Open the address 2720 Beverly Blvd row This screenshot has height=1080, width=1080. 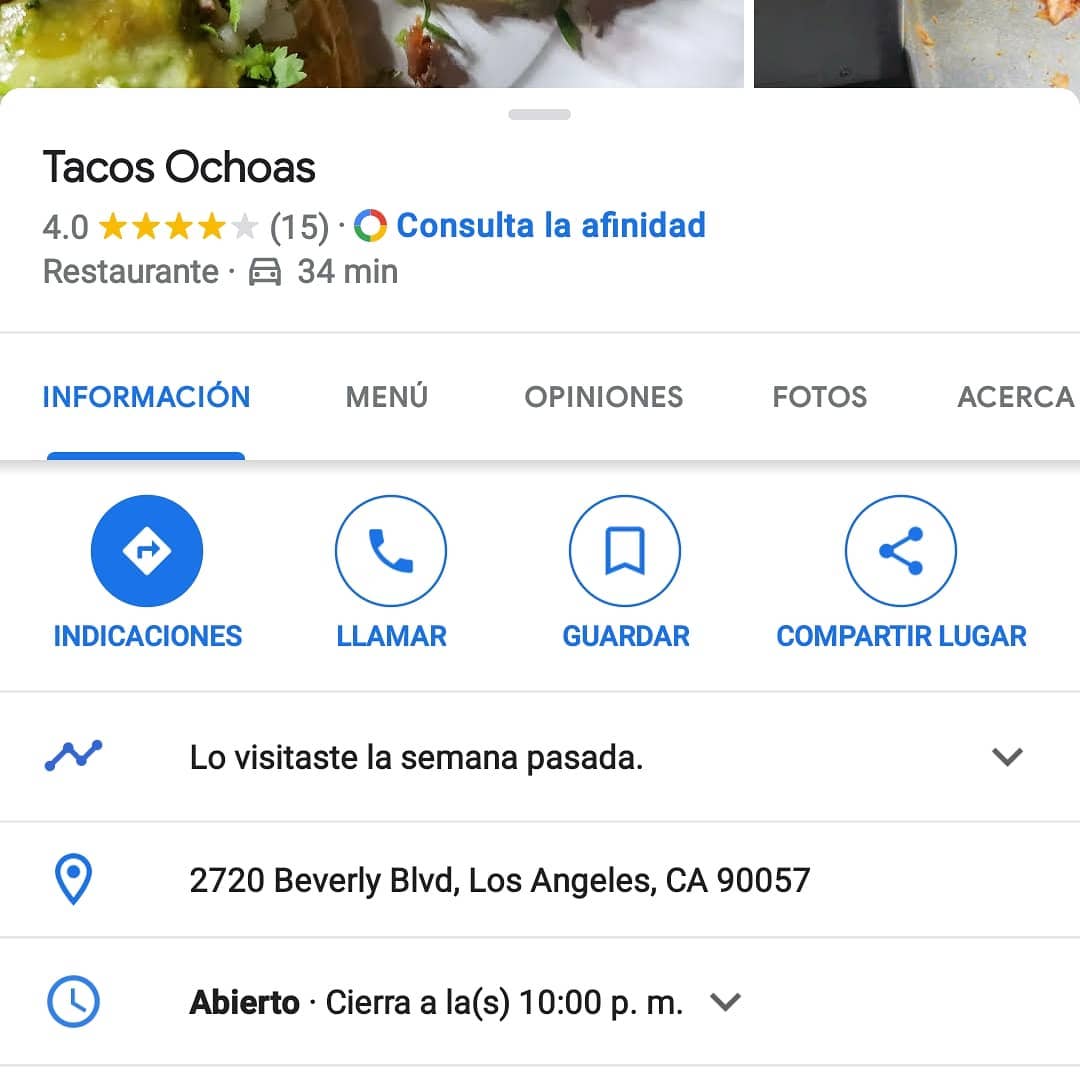coord(499,881)
